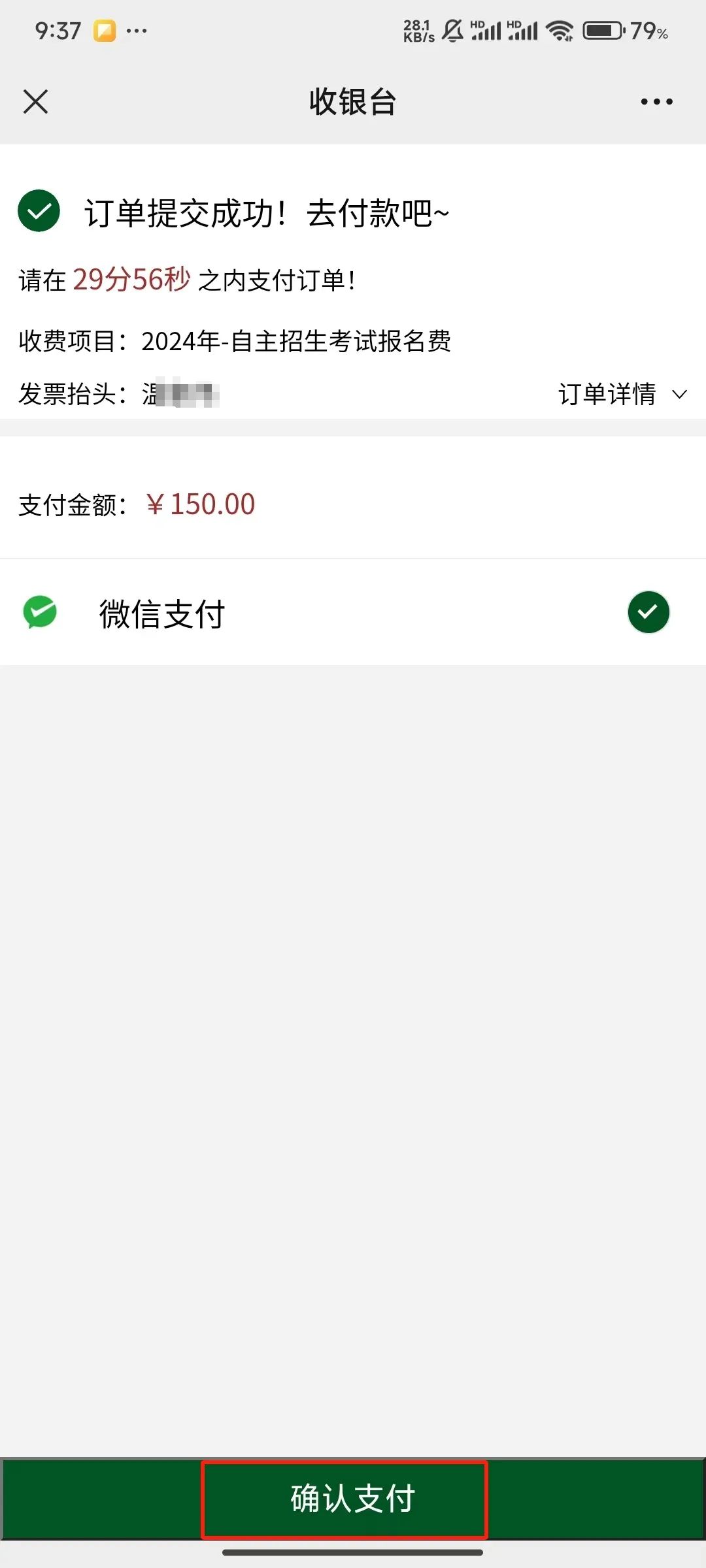Open the three-dot overflow menu

coord(656,102)
